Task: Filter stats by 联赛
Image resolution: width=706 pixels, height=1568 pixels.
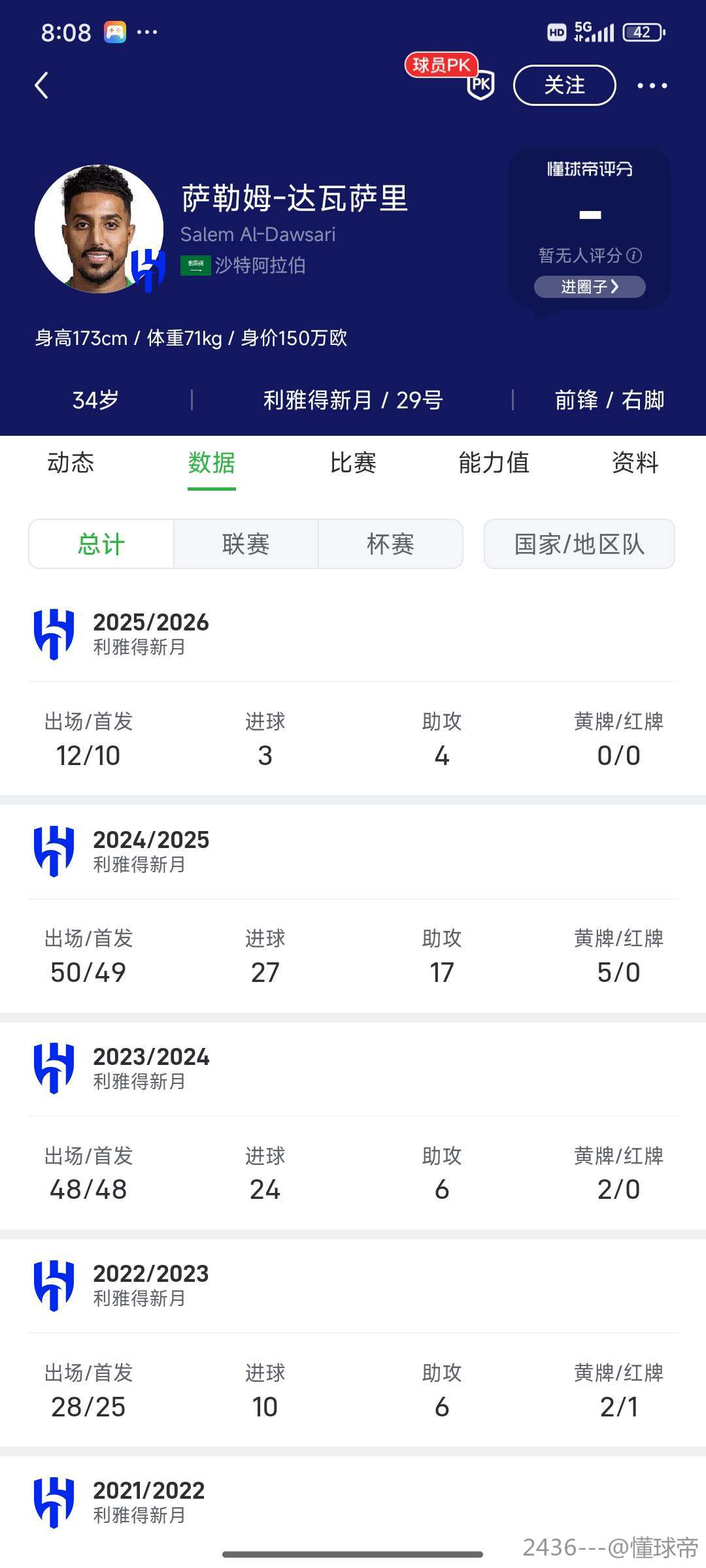Action: click(246, 544)
